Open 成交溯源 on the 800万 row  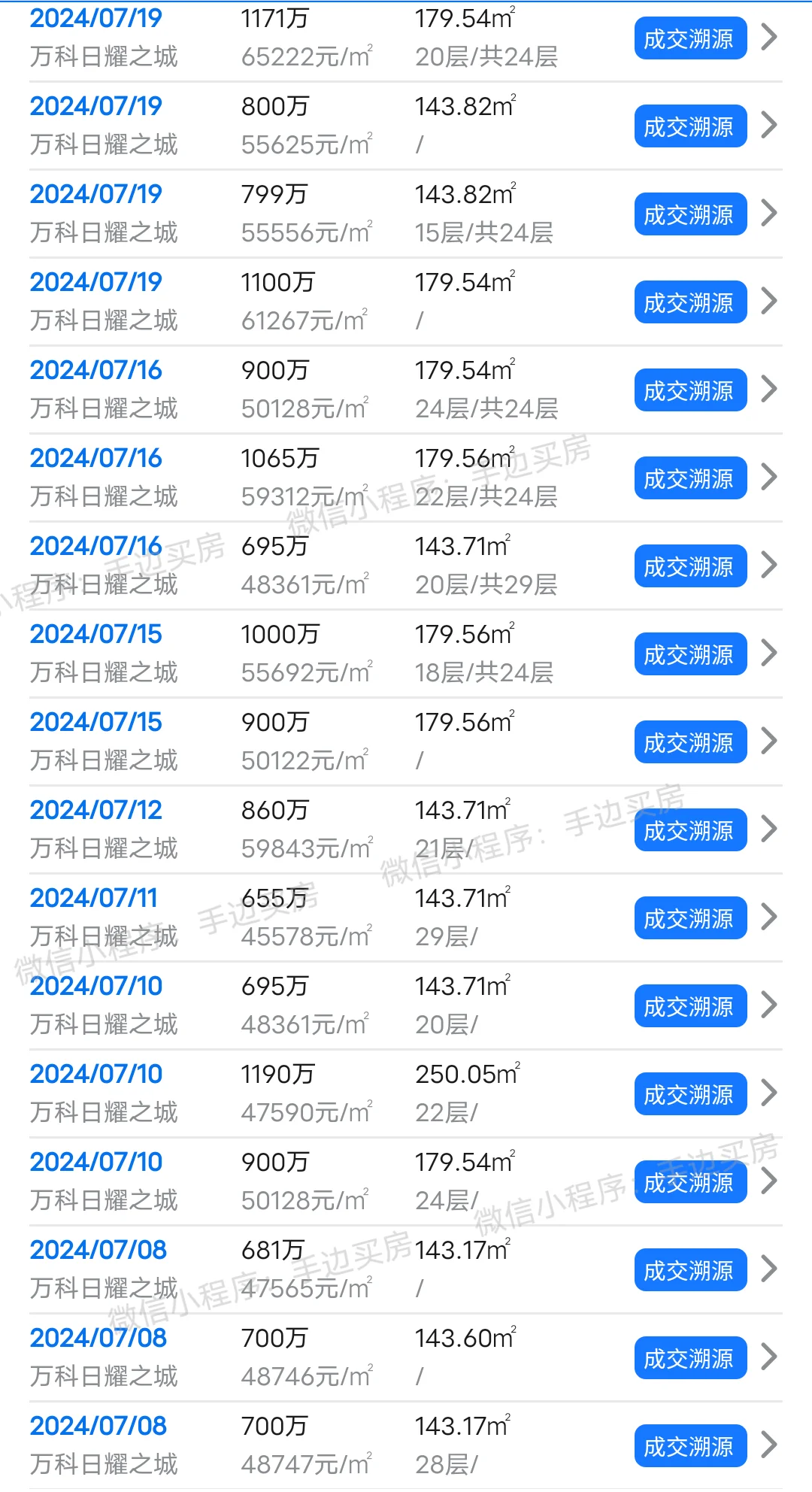coord(690,126)
